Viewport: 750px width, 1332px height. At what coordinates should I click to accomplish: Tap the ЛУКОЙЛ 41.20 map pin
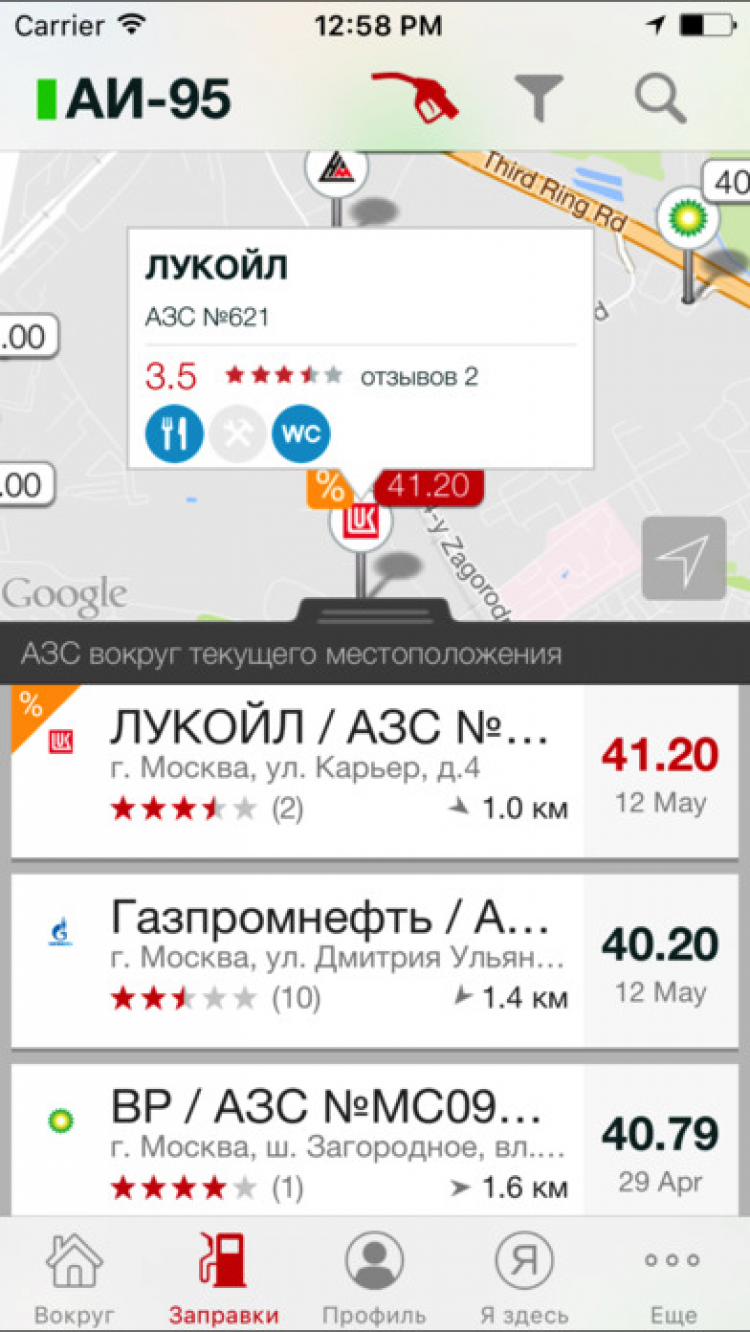(x=361, y=521)
